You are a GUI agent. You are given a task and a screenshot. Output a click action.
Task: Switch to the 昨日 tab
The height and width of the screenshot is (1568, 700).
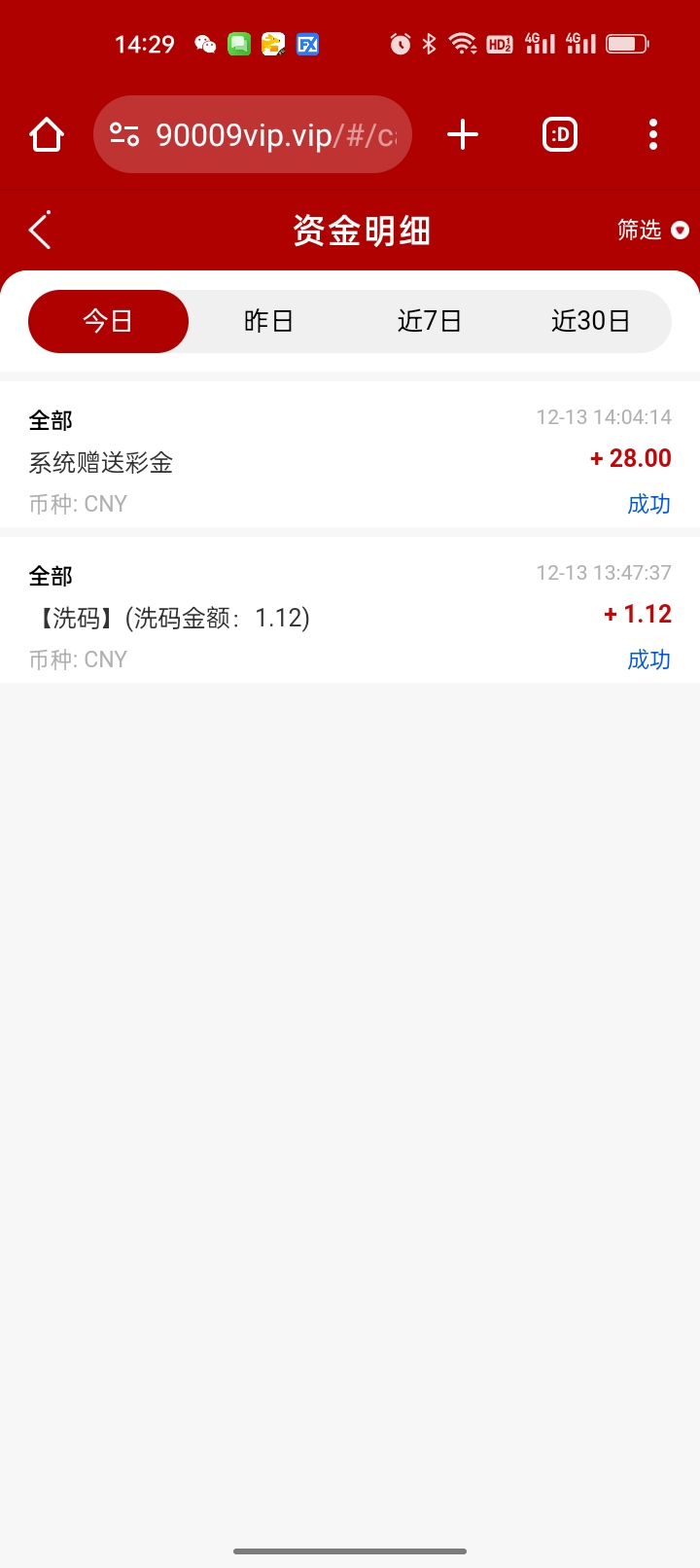pos(268,321)
